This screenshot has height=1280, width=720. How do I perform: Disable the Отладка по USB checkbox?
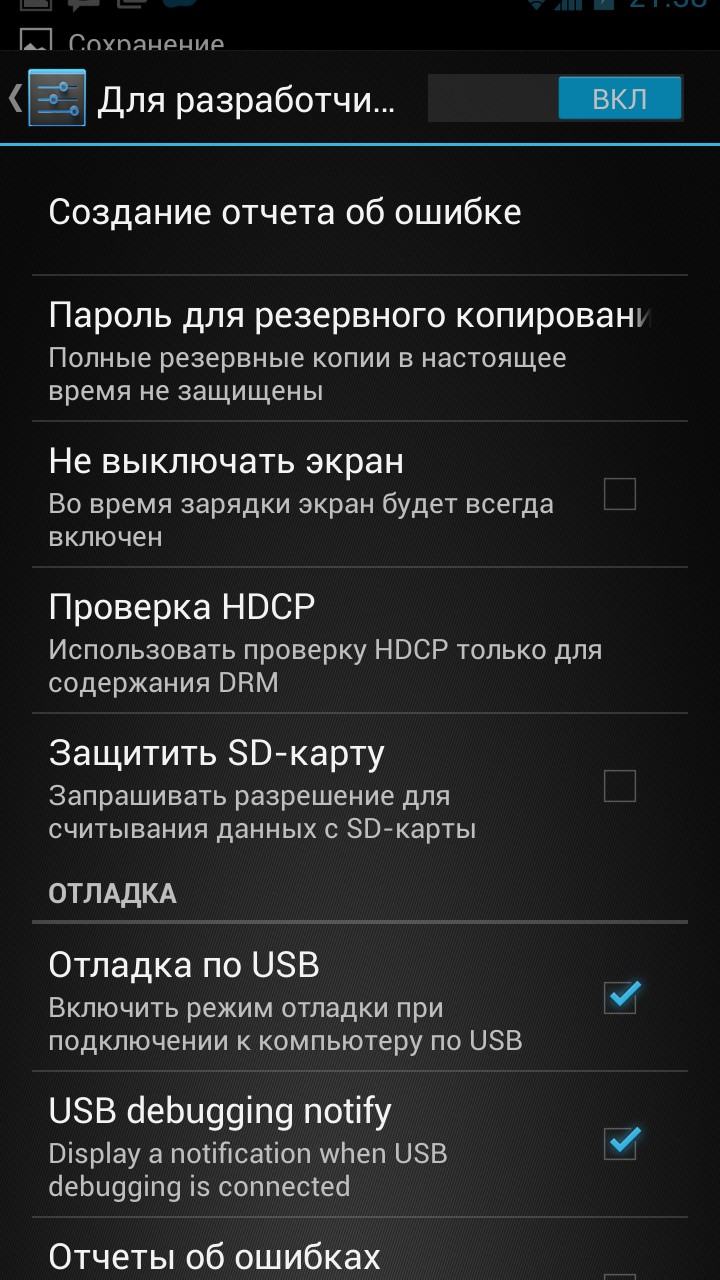point(621,997)
